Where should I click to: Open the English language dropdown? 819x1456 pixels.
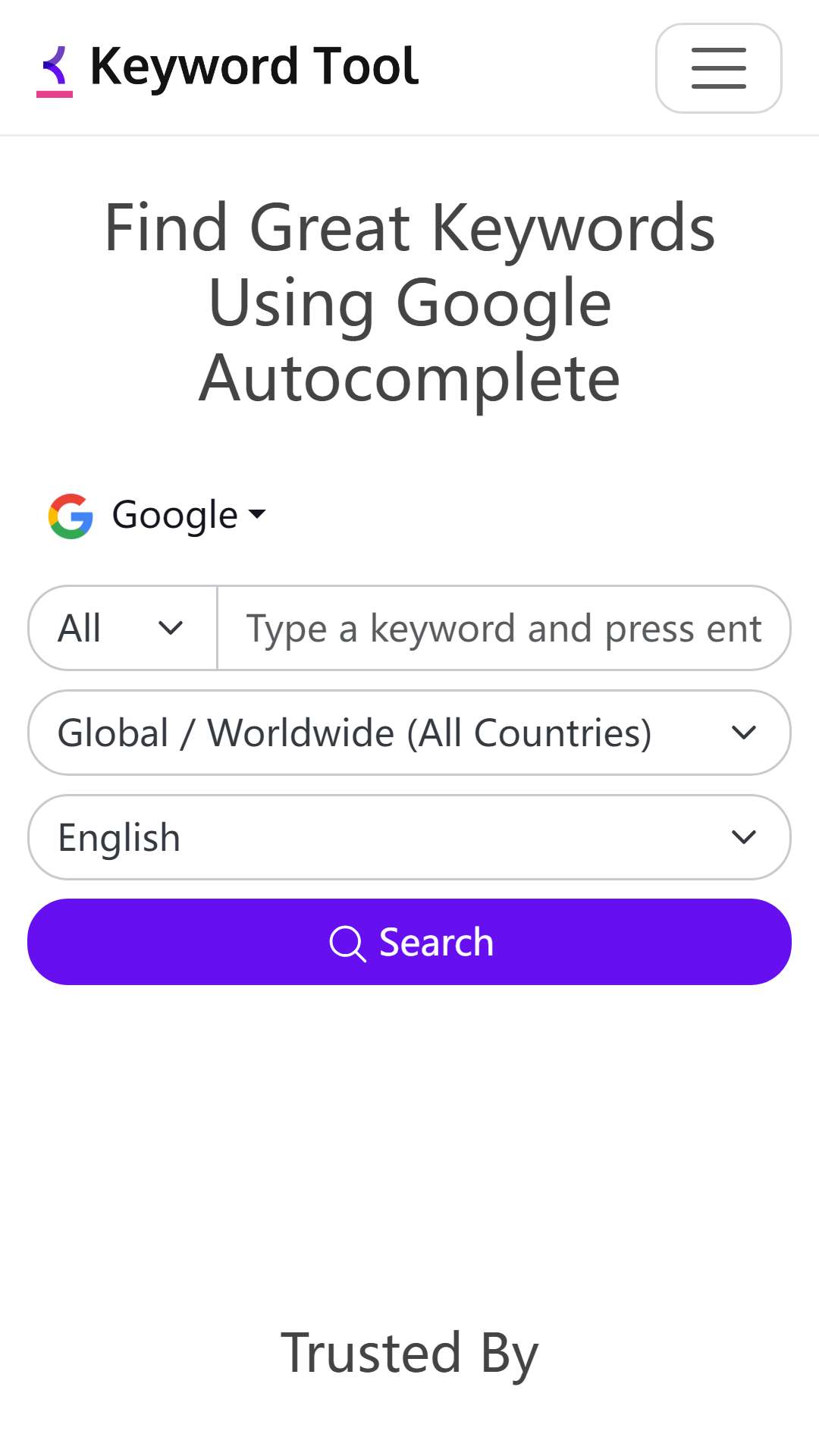[409, 837]
